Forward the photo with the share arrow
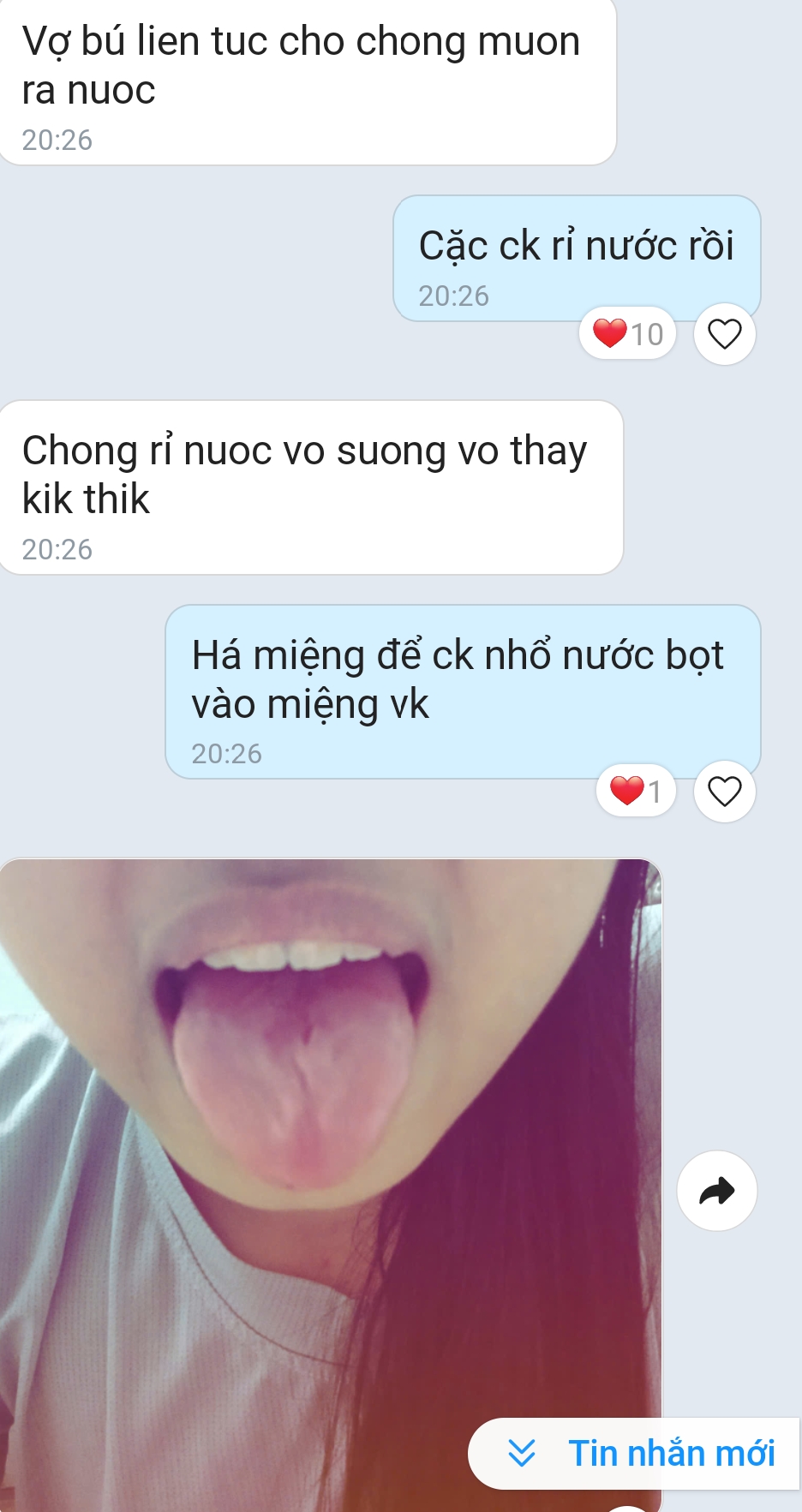The height and width of the screenshot is (1512, 802). point(716,1191)
